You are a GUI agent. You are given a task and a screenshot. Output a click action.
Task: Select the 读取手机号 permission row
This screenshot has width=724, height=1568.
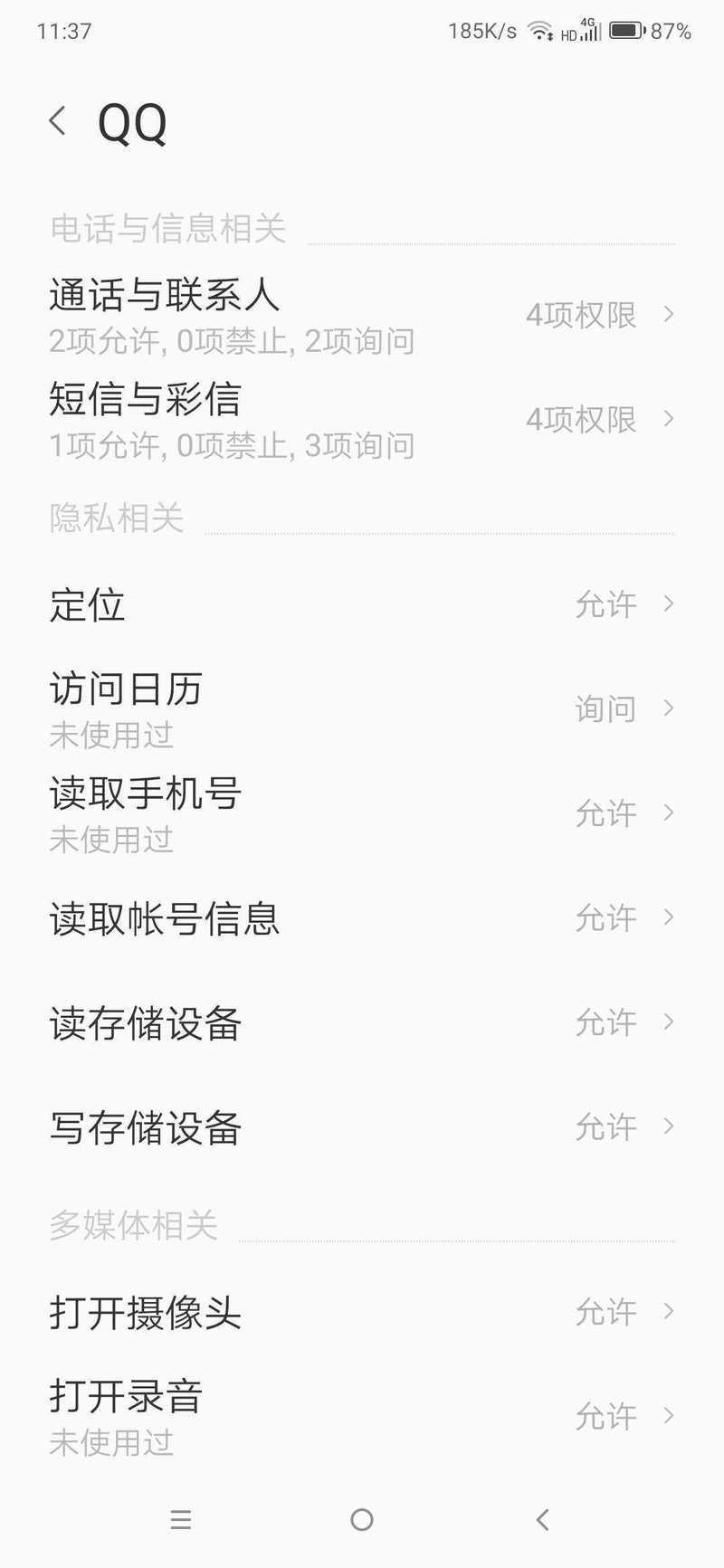tap(362, 813)
